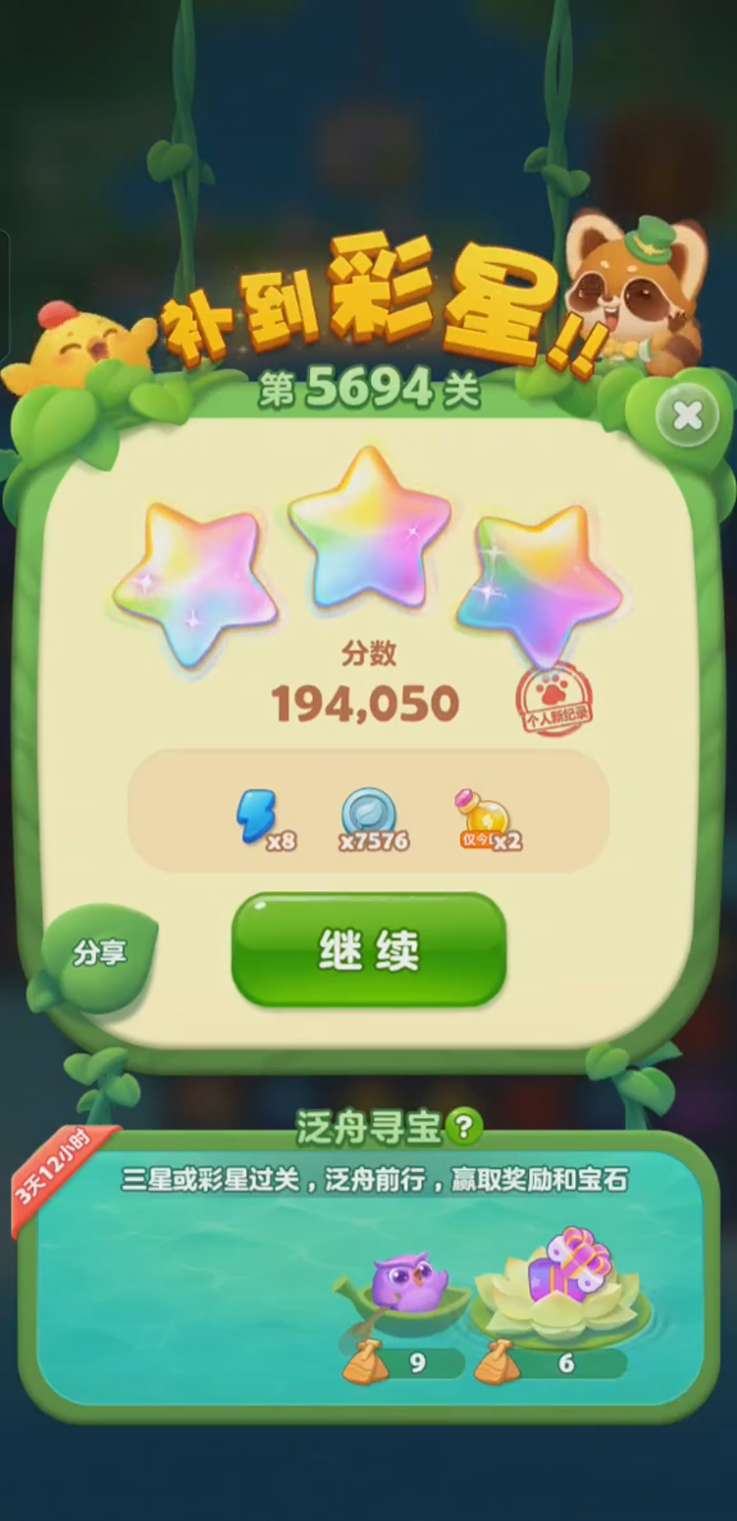Open the 泛舟寻宝 help question mark

click(x=463, y=1128)
